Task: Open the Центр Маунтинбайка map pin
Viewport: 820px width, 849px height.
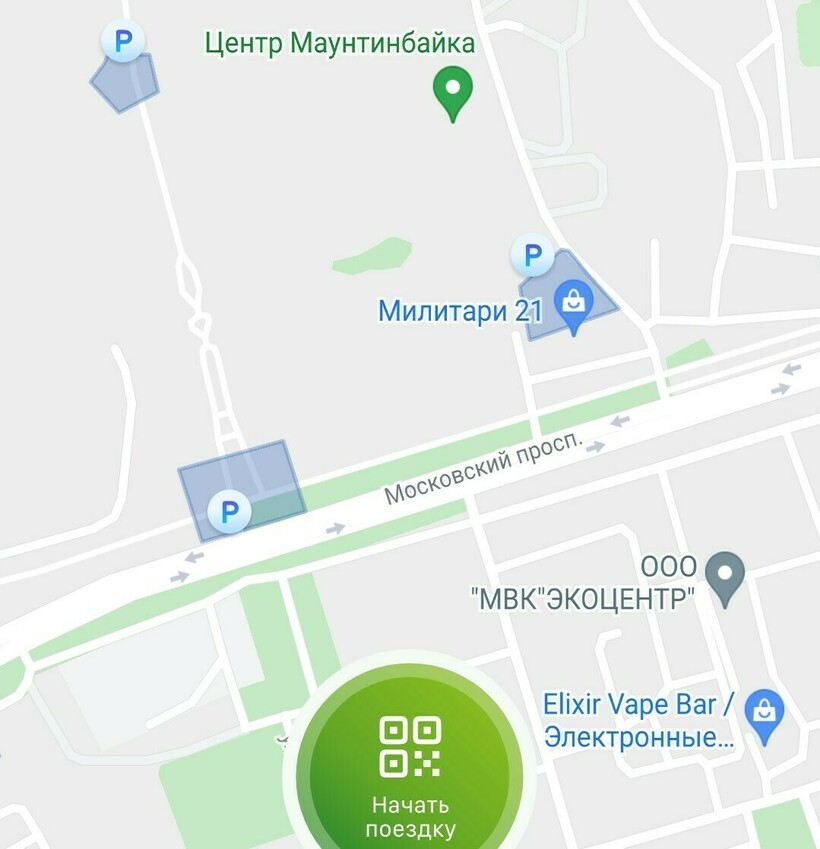Action: point(453,90)
